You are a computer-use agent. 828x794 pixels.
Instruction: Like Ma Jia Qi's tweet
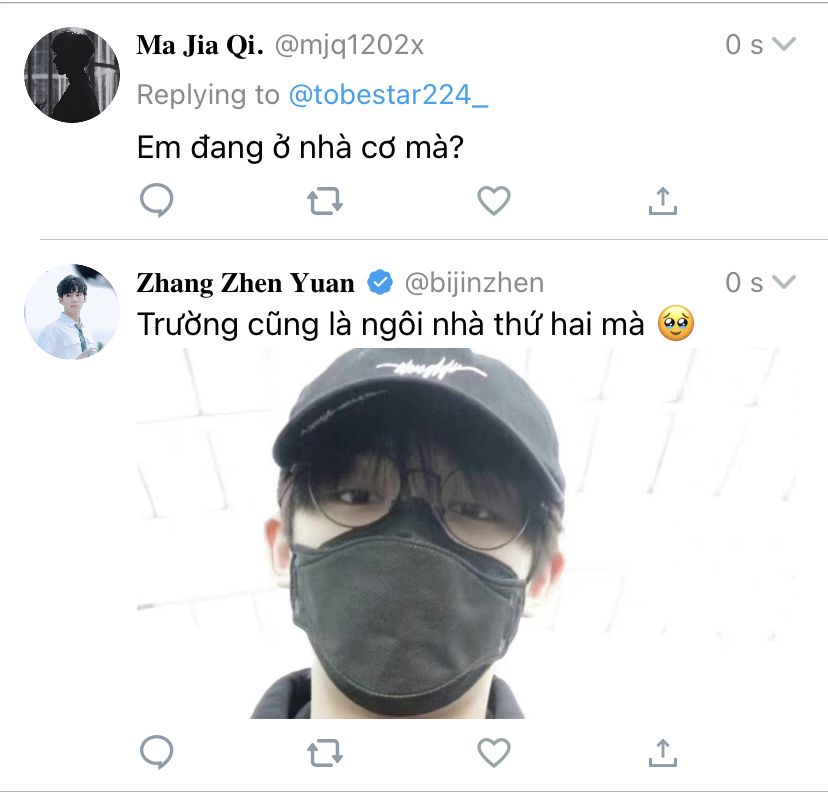pyautogui.click(x=493, y=201)
